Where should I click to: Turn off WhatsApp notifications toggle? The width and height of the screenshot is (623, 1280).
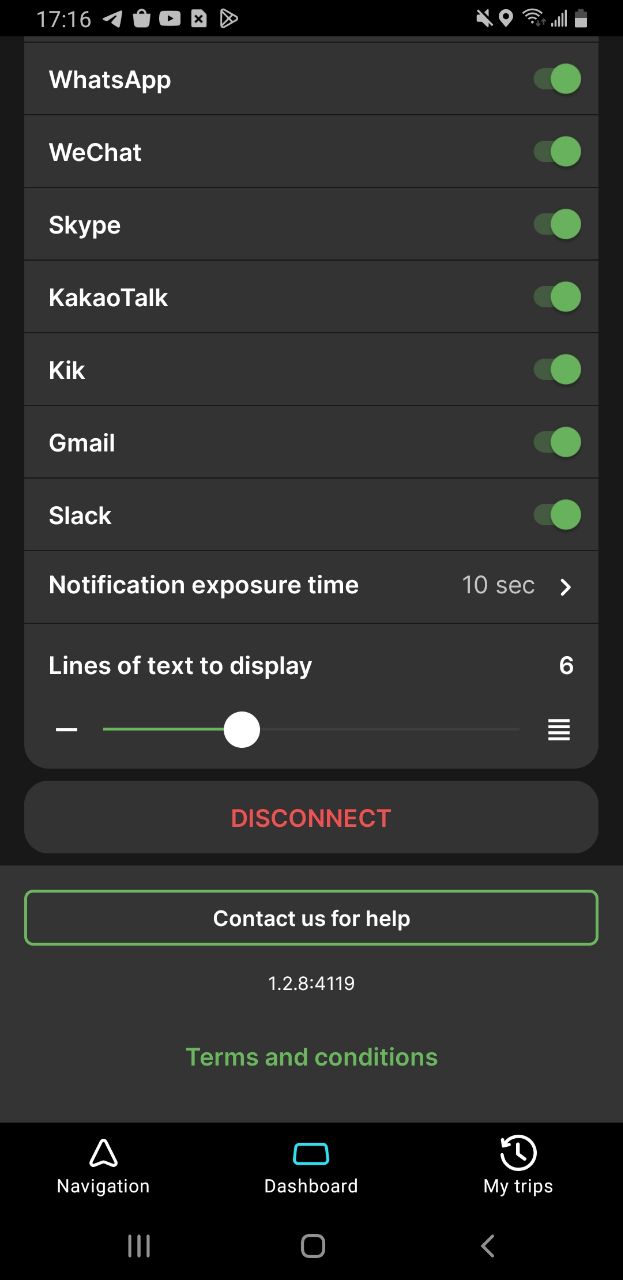coord(557,79)
